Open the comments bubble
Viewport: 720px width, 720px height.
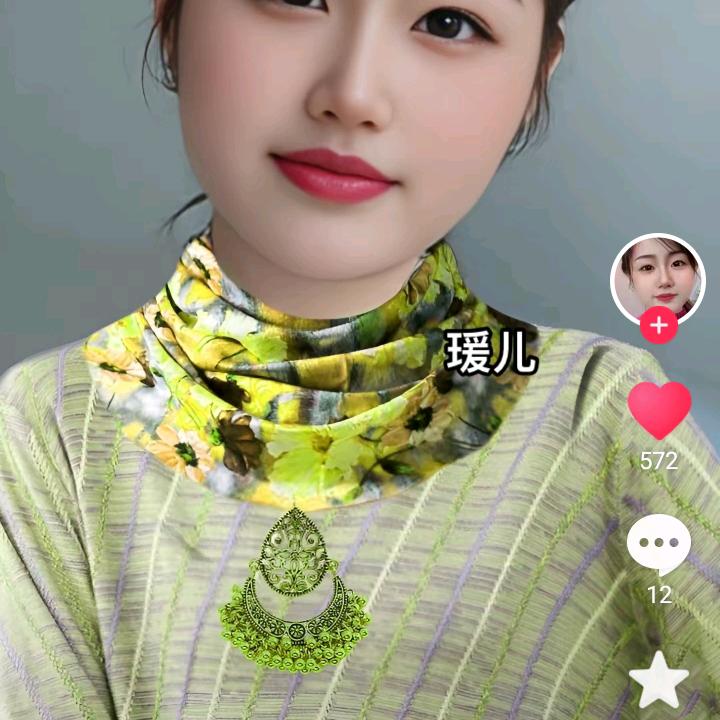[x=659, y=545]
